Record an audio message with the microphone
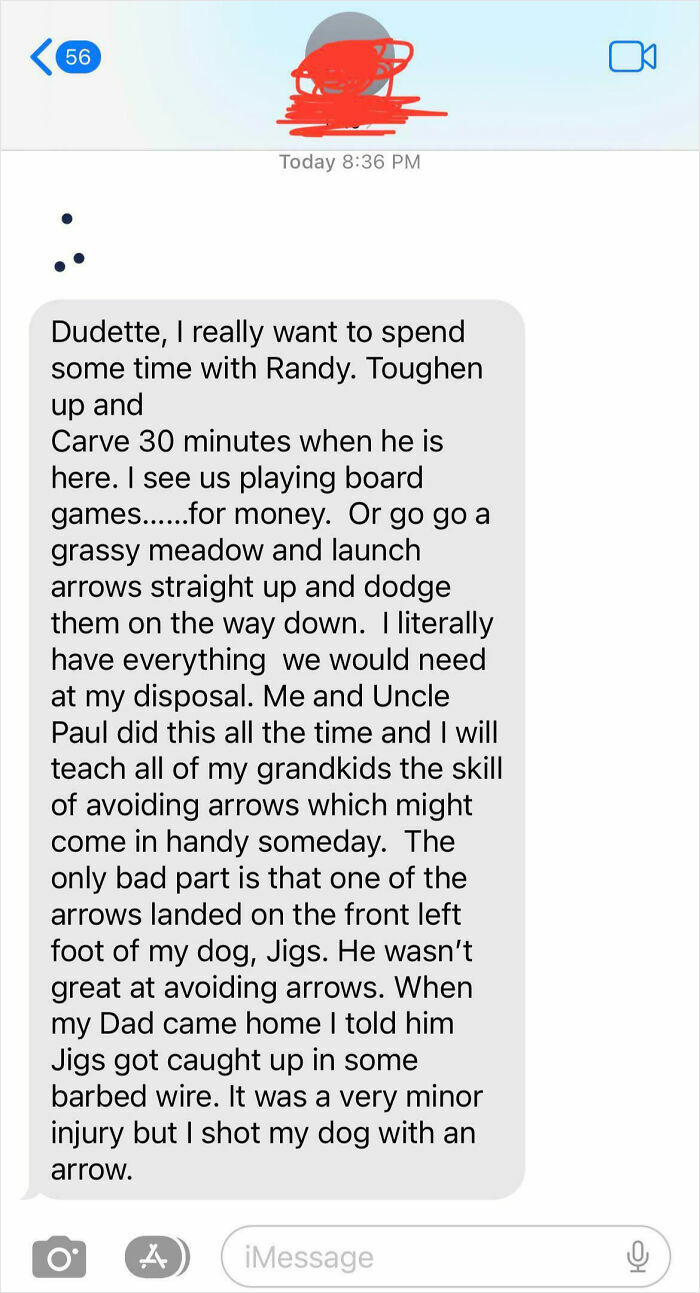 tap(637, 1257)
